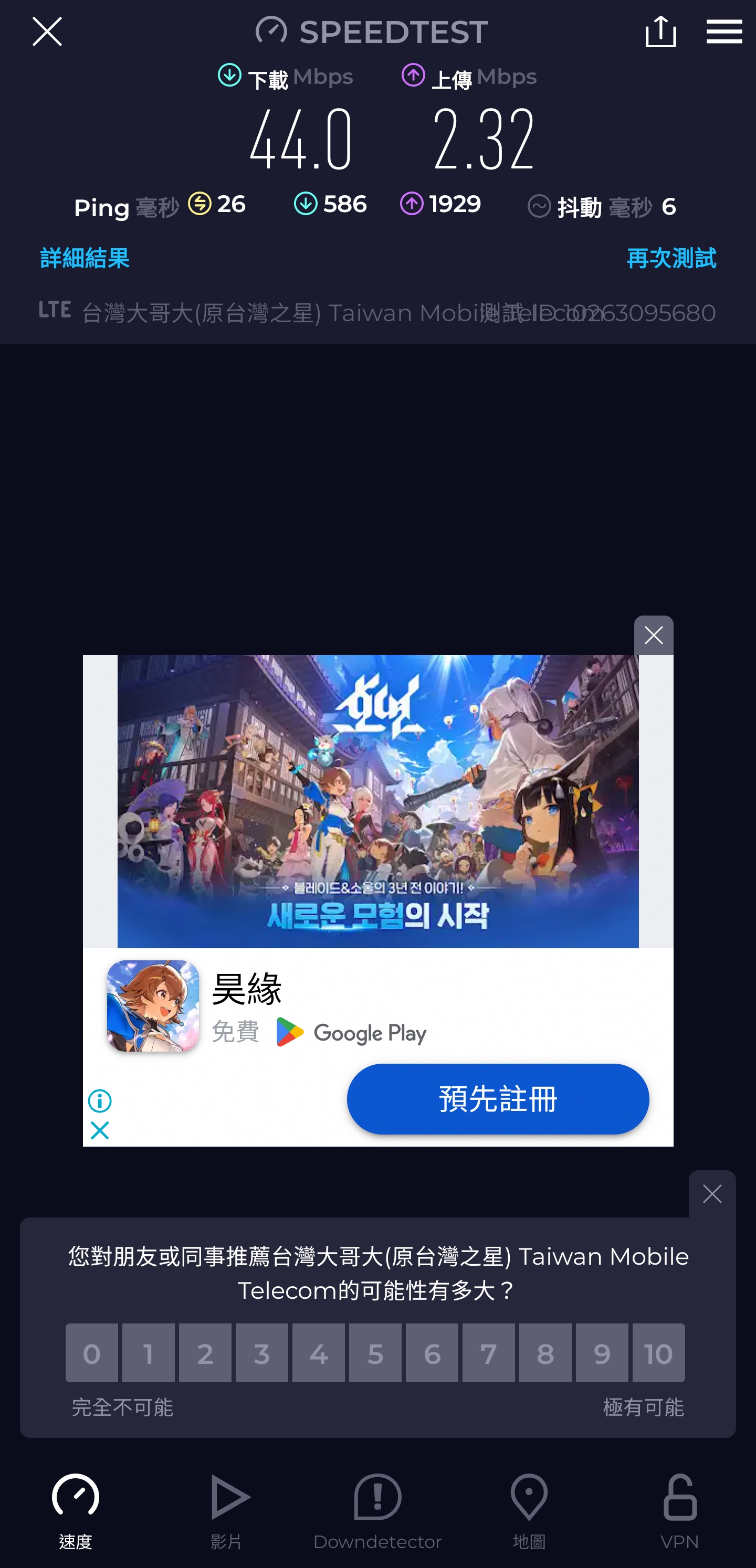
Task: Pick rating 3 on the survey
Action: pyautogui.click(x=261, y=1354)
